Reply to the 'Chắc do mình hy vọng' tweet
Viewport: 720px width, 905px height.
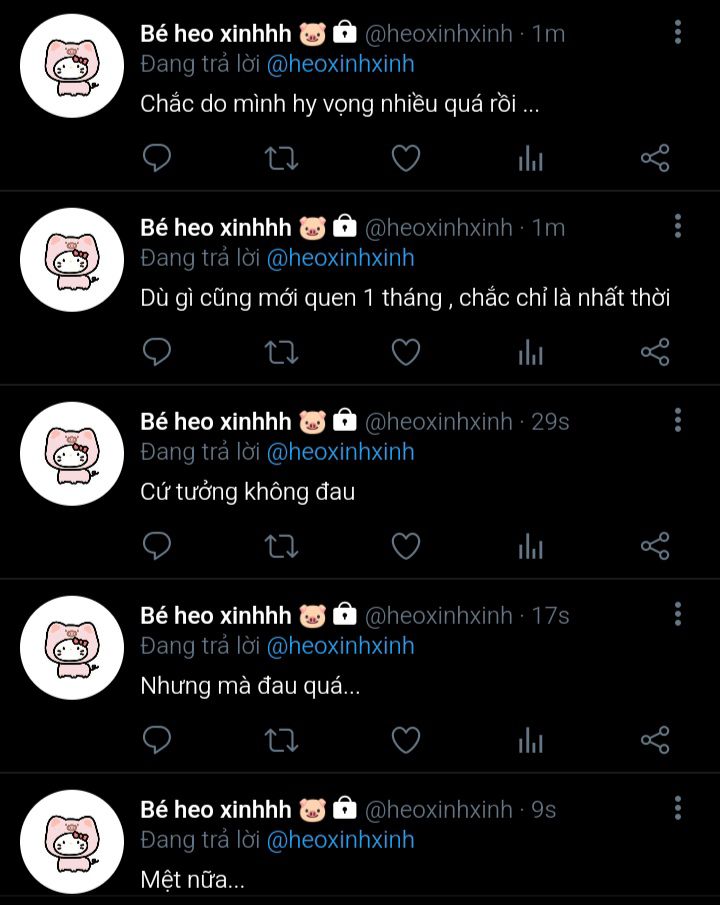point(157,158)
